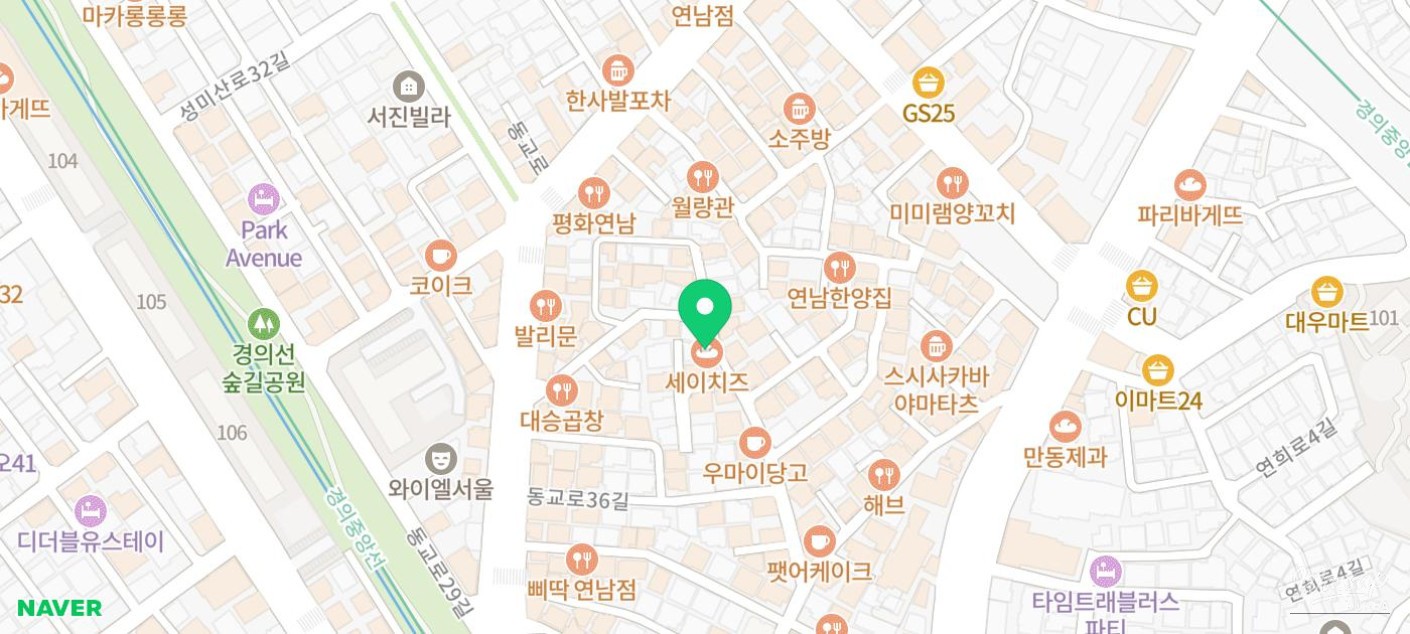The height and width of the screenshot is (634, 1410).
Task: Select the 우마이당고 cafe marker
Action: coord(755,442)
